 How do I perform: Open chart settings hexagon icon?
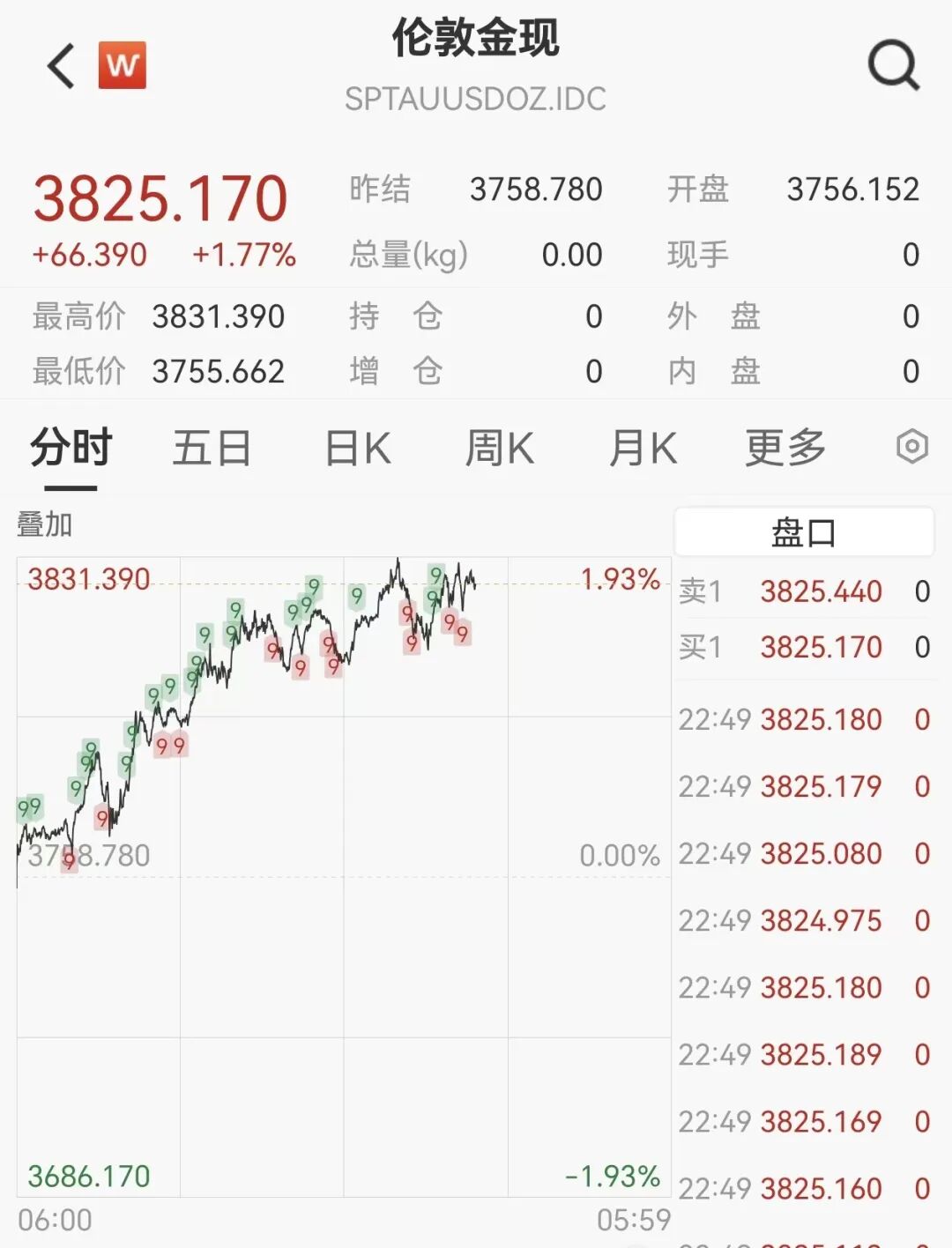pos(912,447)
